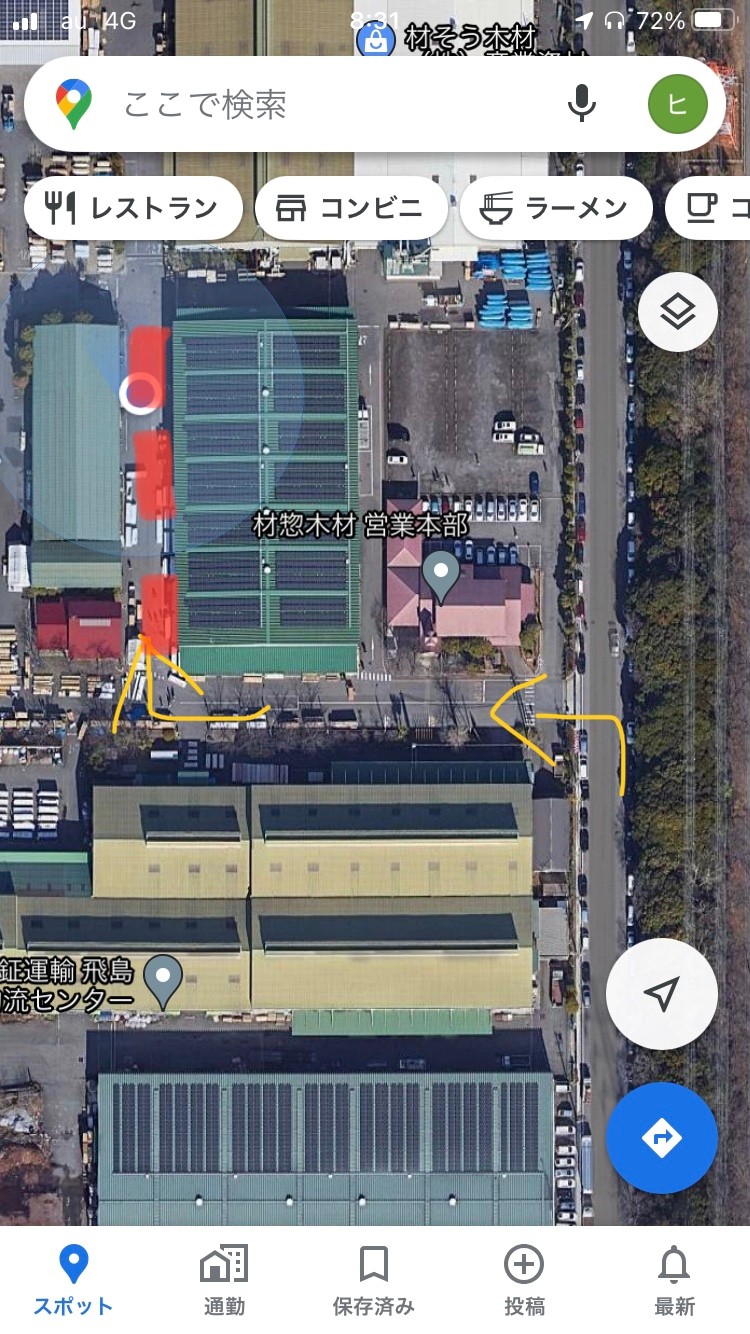This screenshot has height=1334, width=750.
Task: Select the 材そう木材 shop marker
Action: click(375, 41)
